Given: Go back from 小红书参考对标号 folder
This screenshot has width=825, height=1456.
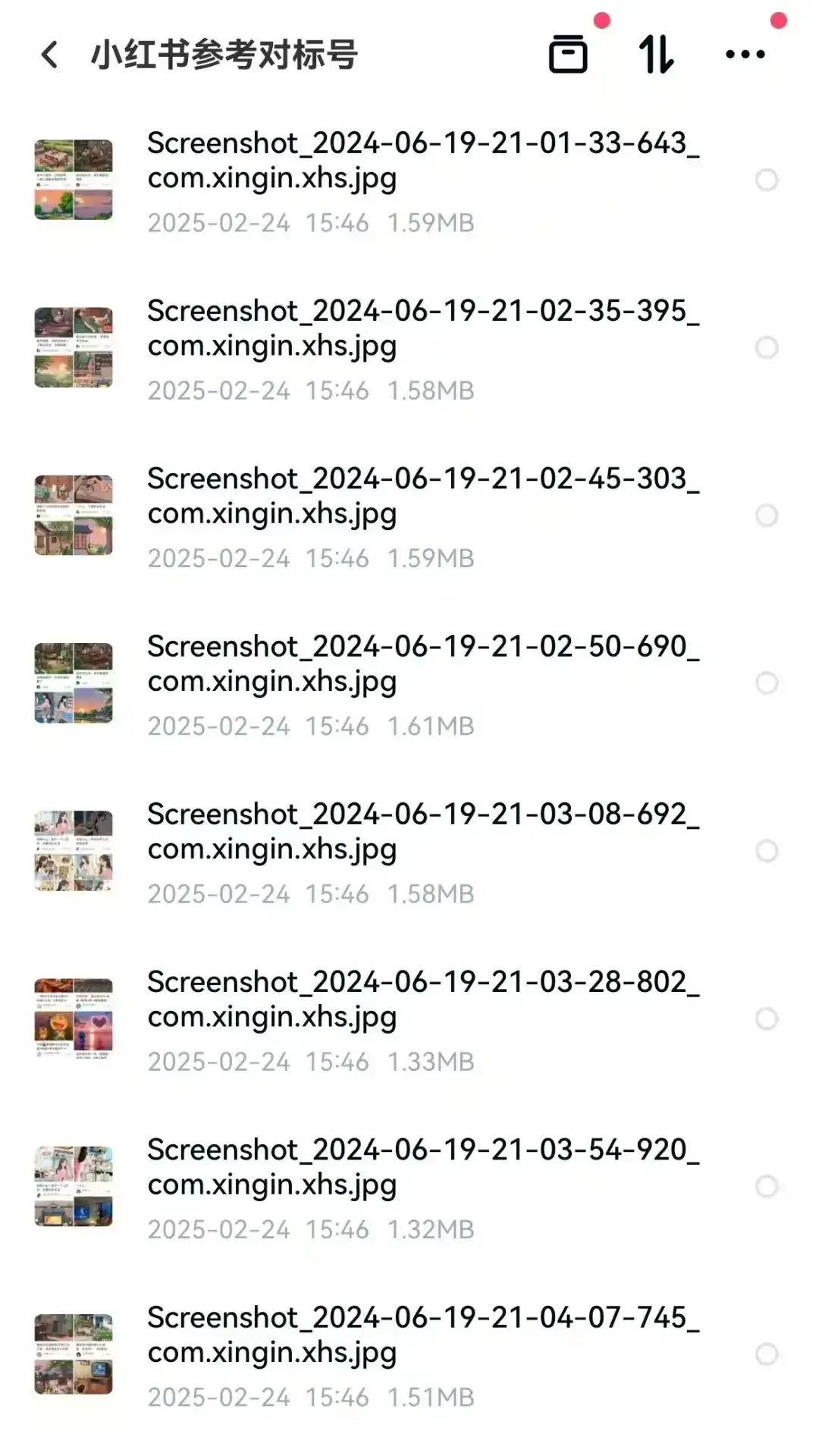Looking at the screenshot, I should coord(50,55).
